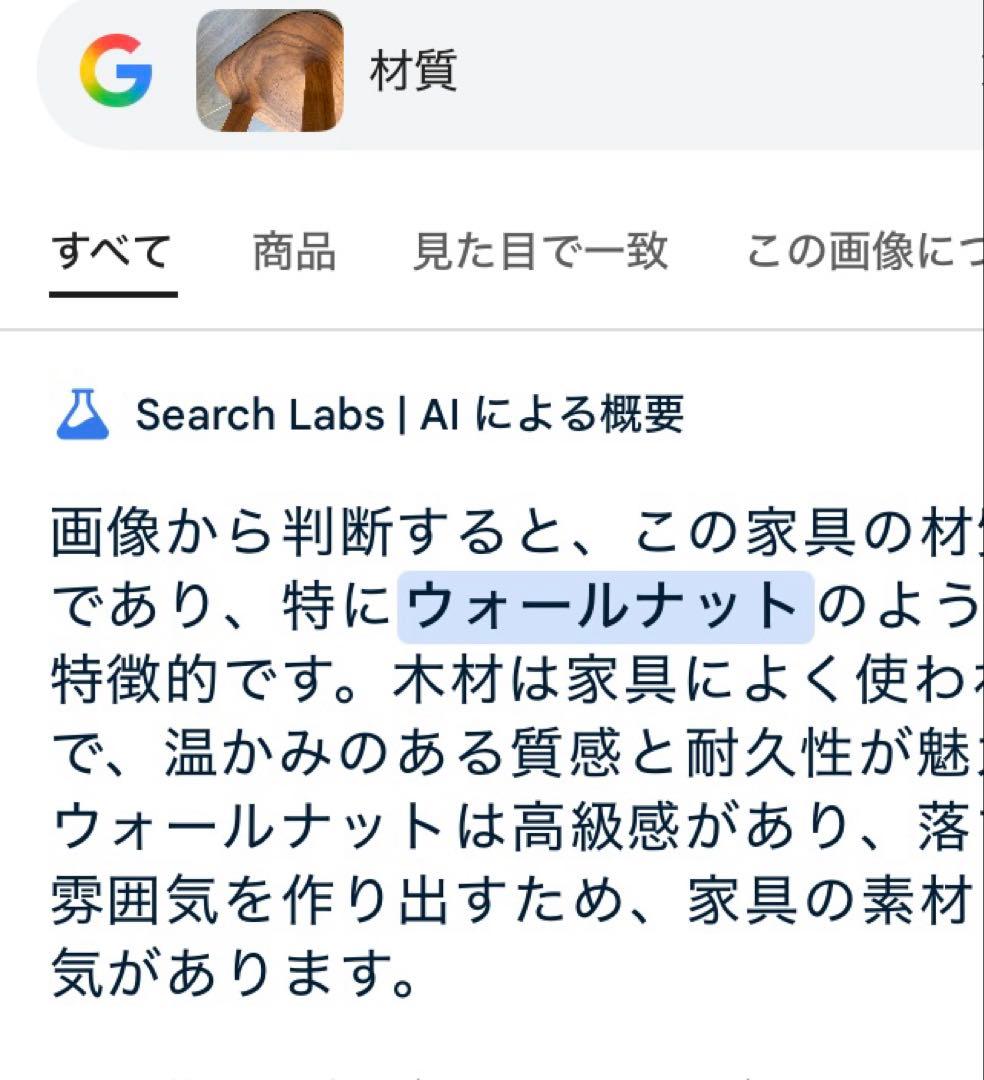Screen dimensions: 984x1080
Task: Tap the active すべて filter underline
Action: pyautogui.click(x=112, y=293)
